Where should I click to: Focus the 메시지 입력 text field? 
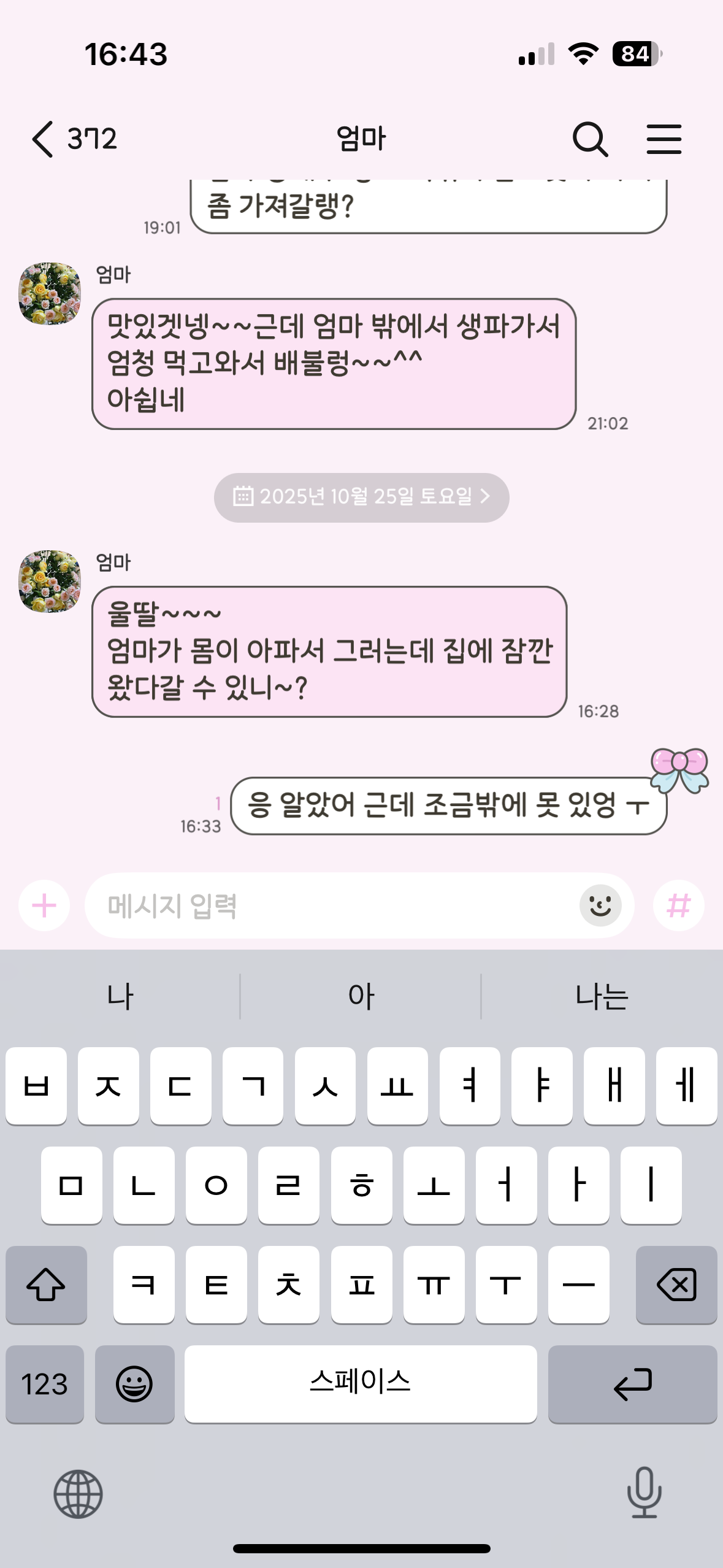[x=331, y=905]
